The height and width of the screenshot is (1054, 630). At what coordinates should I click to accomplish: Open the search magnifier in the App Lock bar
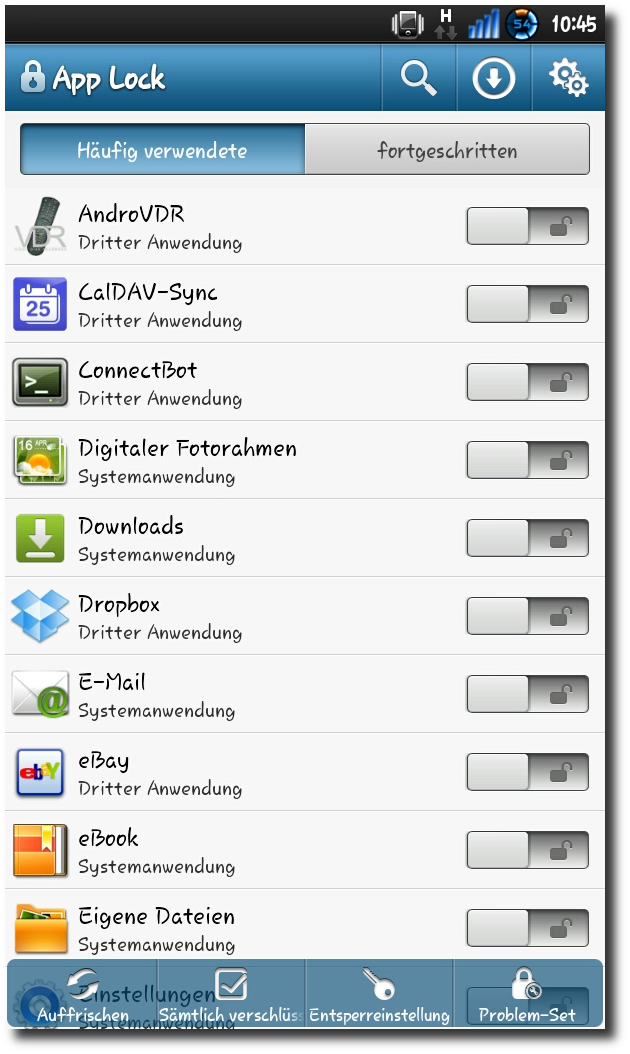click(419, 78)
